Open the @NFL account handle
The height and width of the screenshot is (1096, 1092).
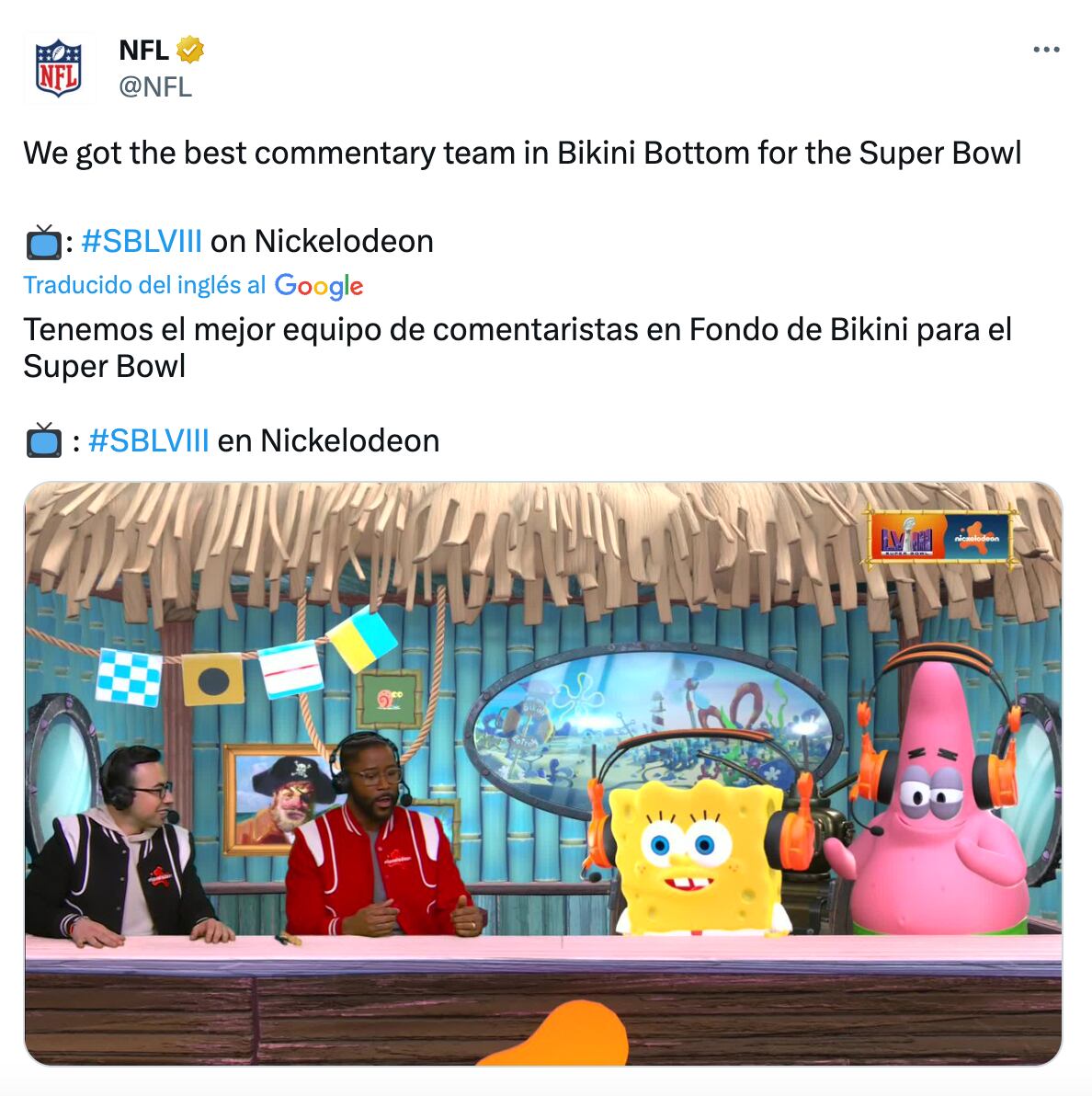[x=155, y=86]
